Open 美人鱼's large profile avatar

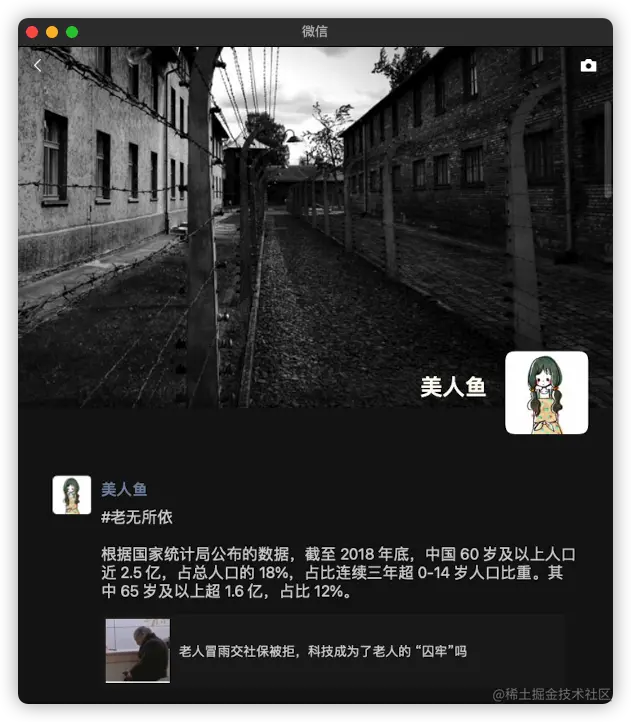pyautogui.click(x=546, y=392)
